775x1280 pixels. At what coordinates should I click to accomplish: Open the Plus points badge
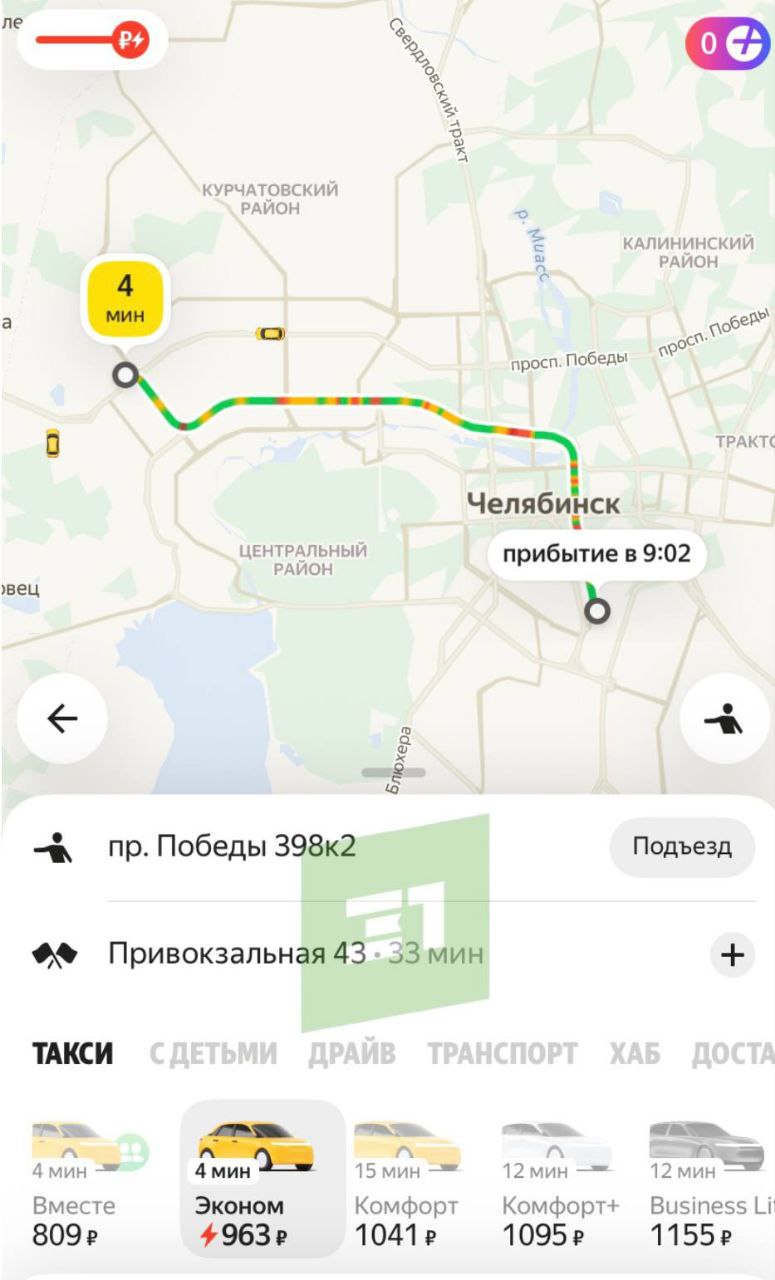(729, 43)
